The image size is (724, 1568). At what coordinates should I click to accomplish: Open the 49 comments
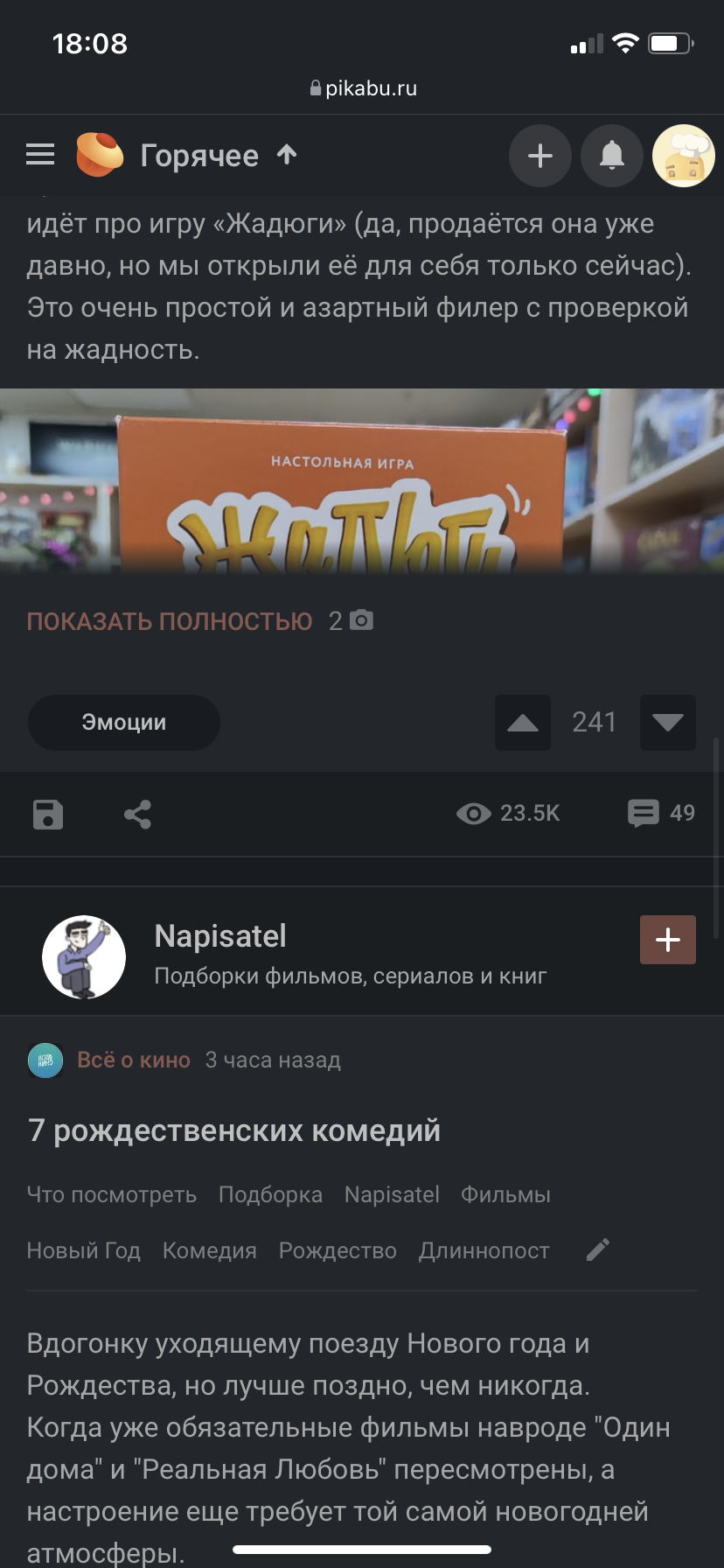pyautogui.click(x=661, y=814)
